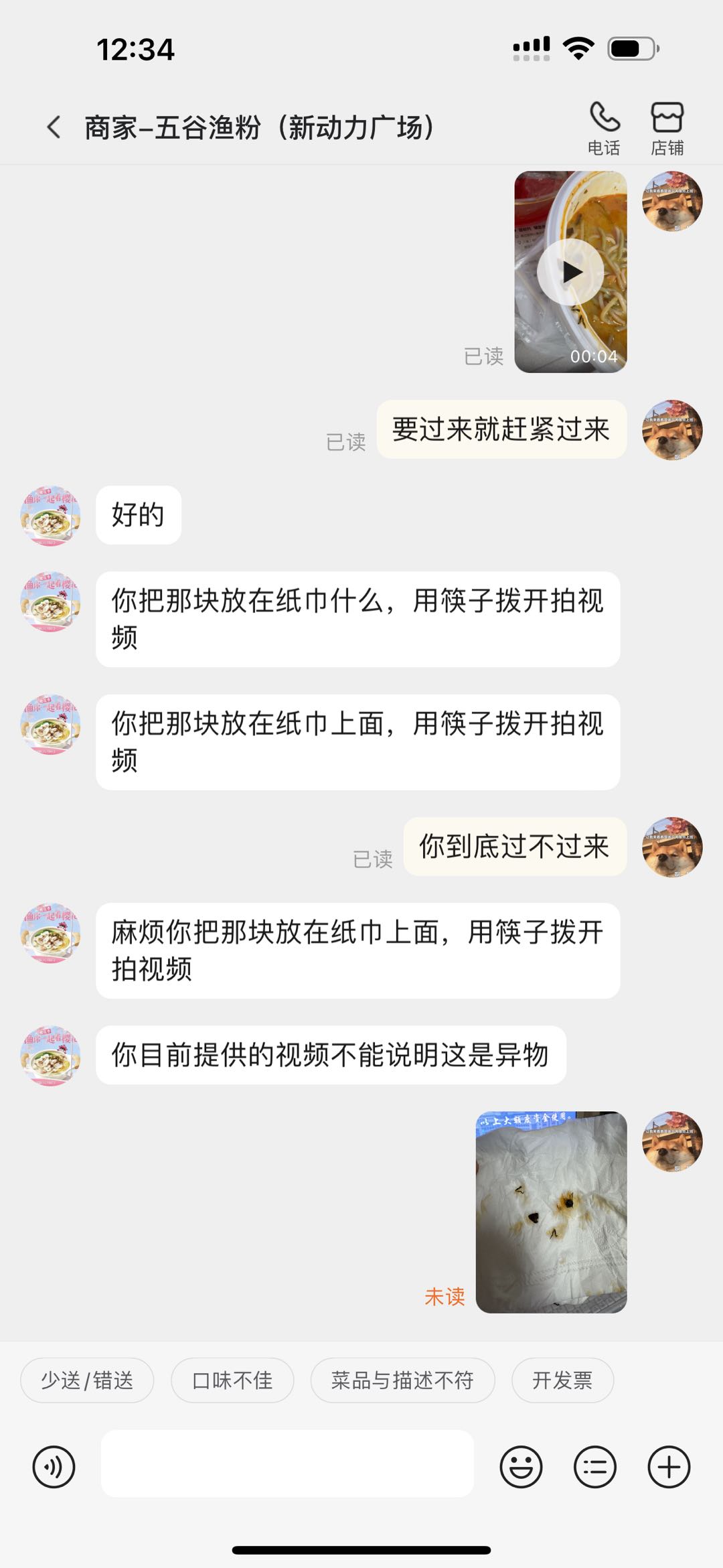
Task: Switch to voice message input
Action: pos(54,1467)
